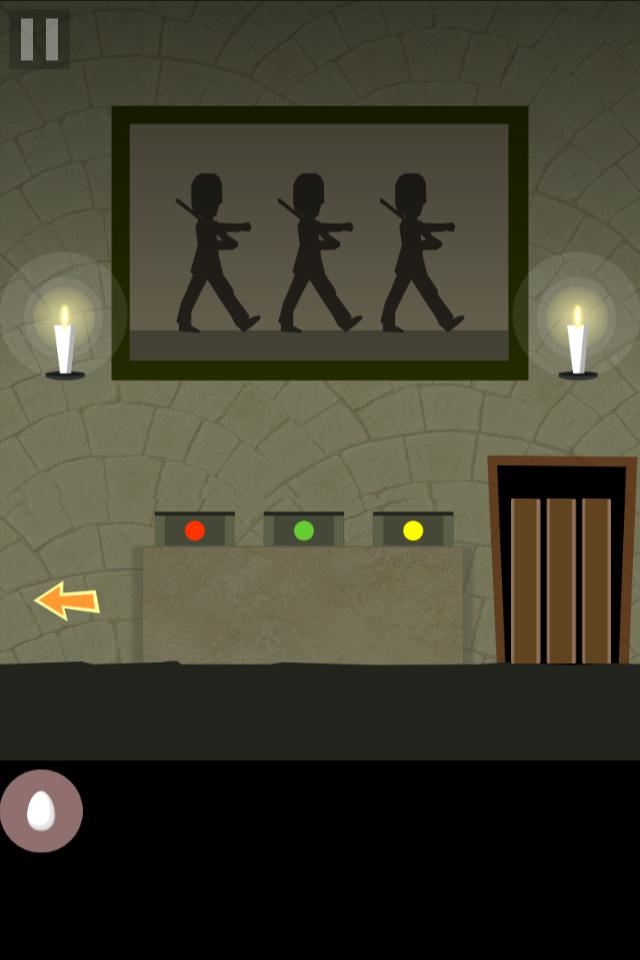Image resolution: width=640 pixels, height=960 pixels.
Task: Go to the left room via orange arrow
Action: pyautogui.click(x=67, y=600)
